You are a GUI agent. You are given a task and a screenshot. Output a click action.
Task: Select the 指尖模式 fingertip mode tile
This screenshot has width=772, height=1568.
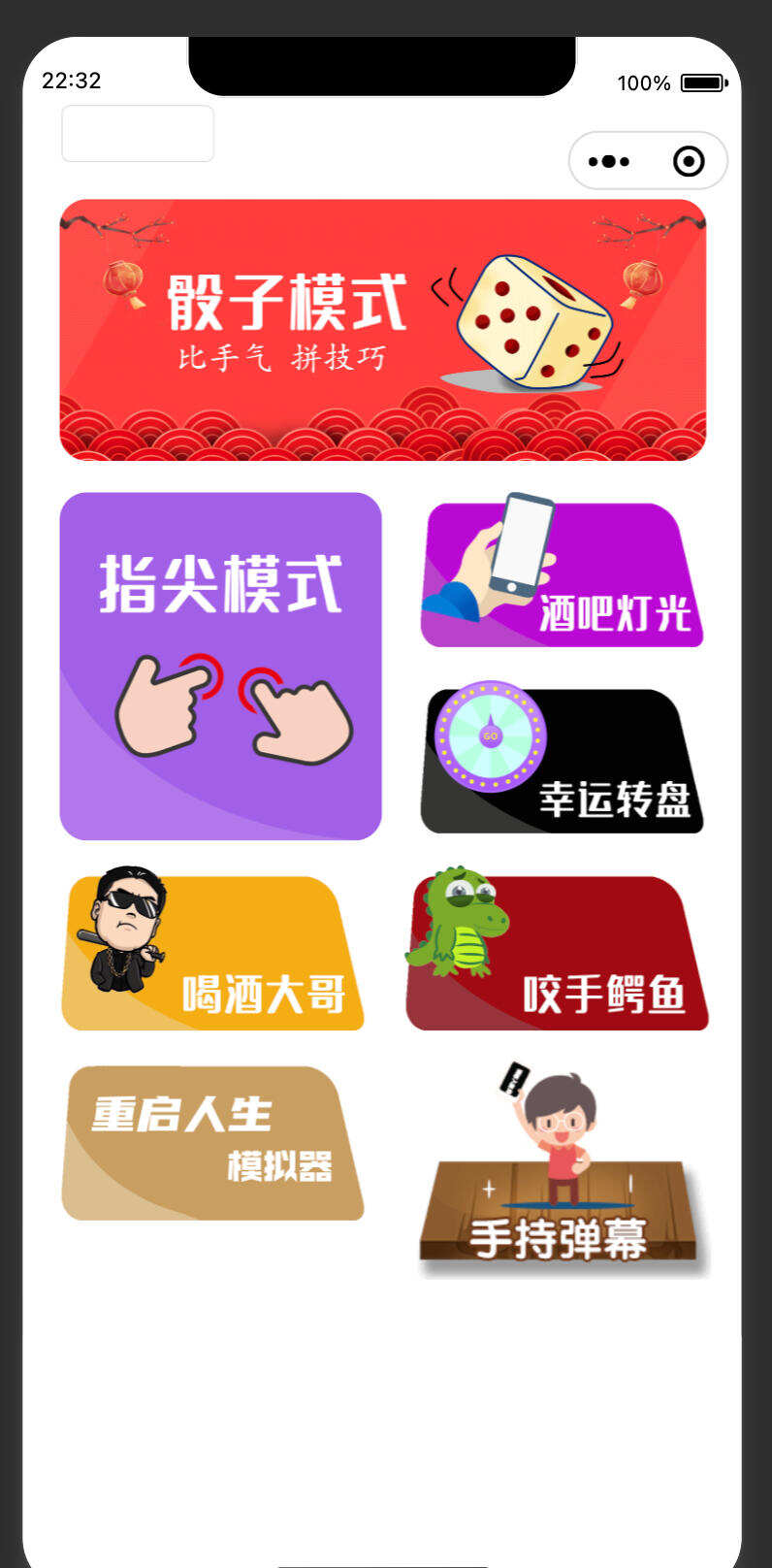(x=221, y=665)
